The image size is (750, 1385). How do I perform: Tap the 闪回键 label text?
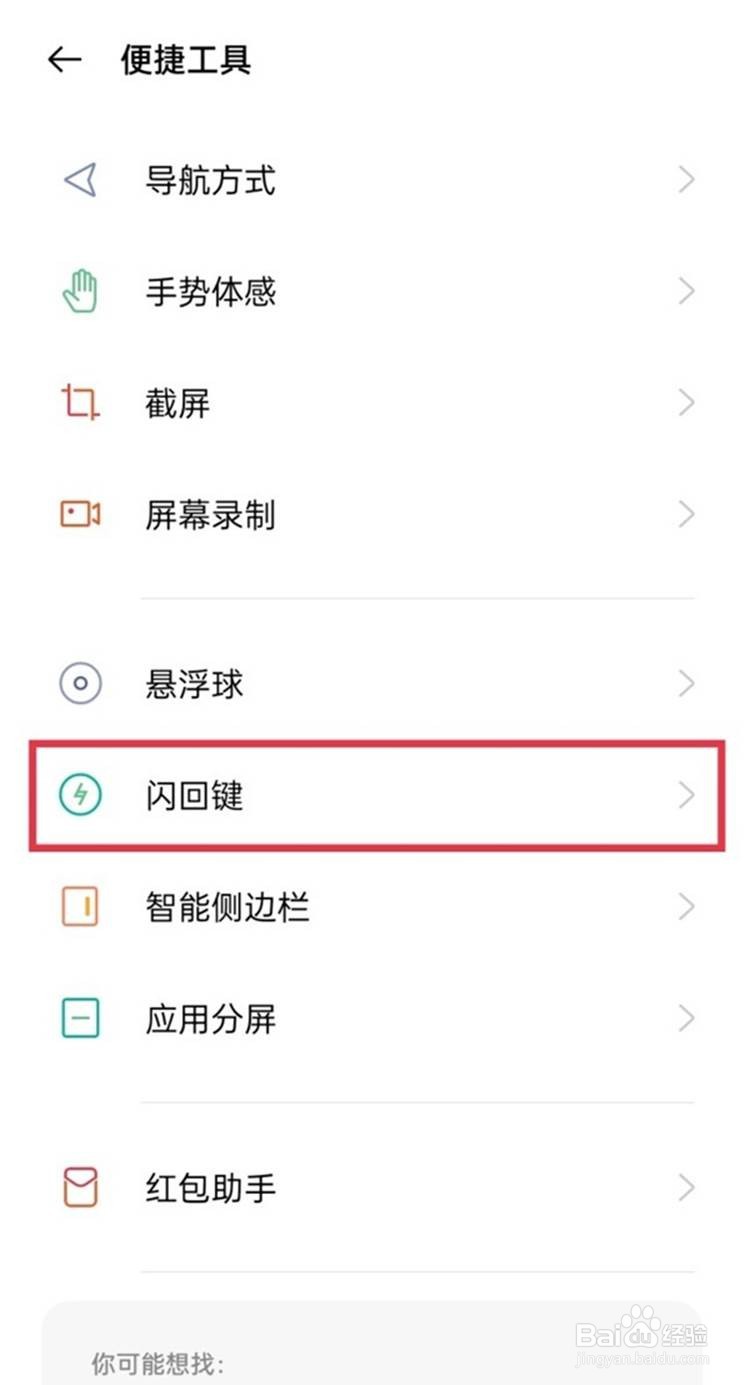pos(195,796)
